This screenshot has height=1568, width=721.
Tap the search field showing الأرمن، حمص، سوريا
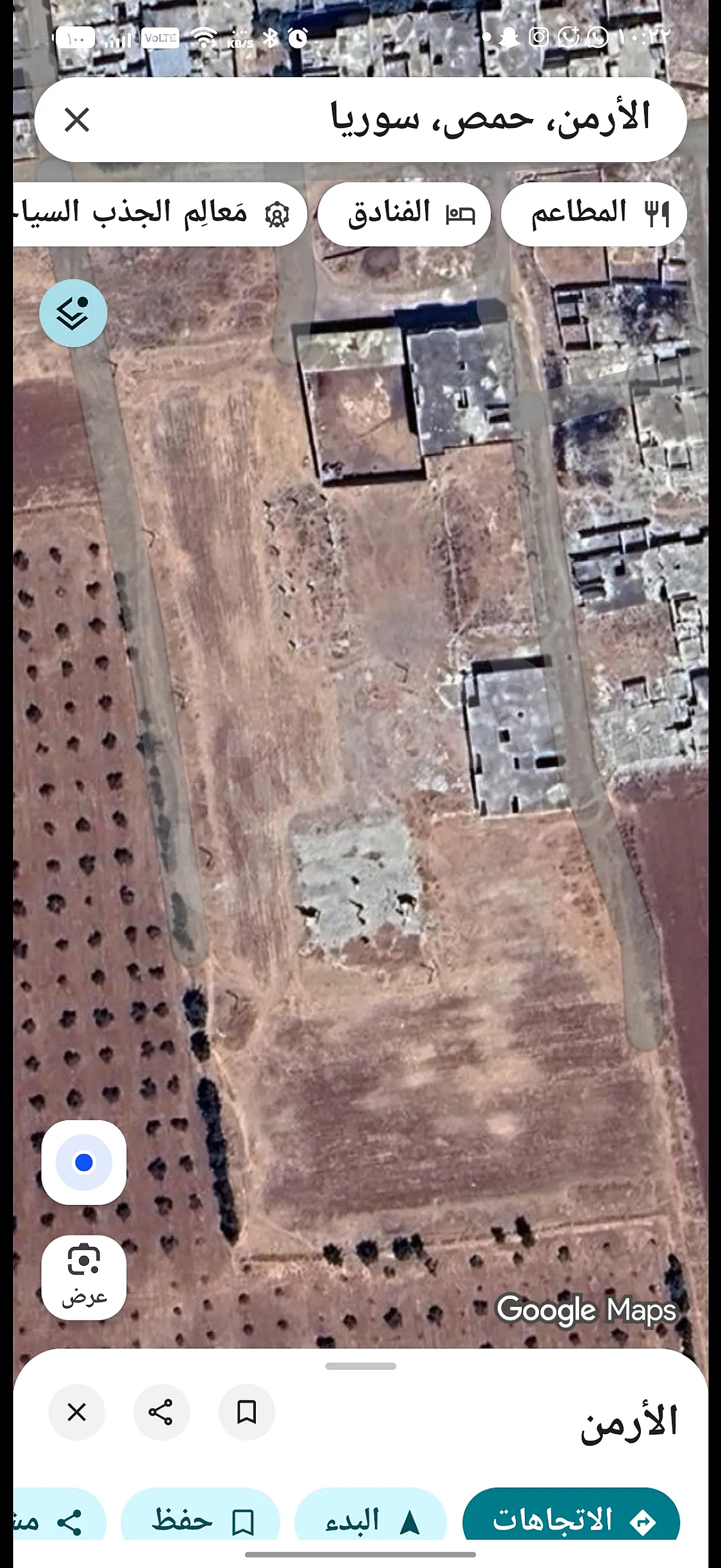click(x=426, y=118)
